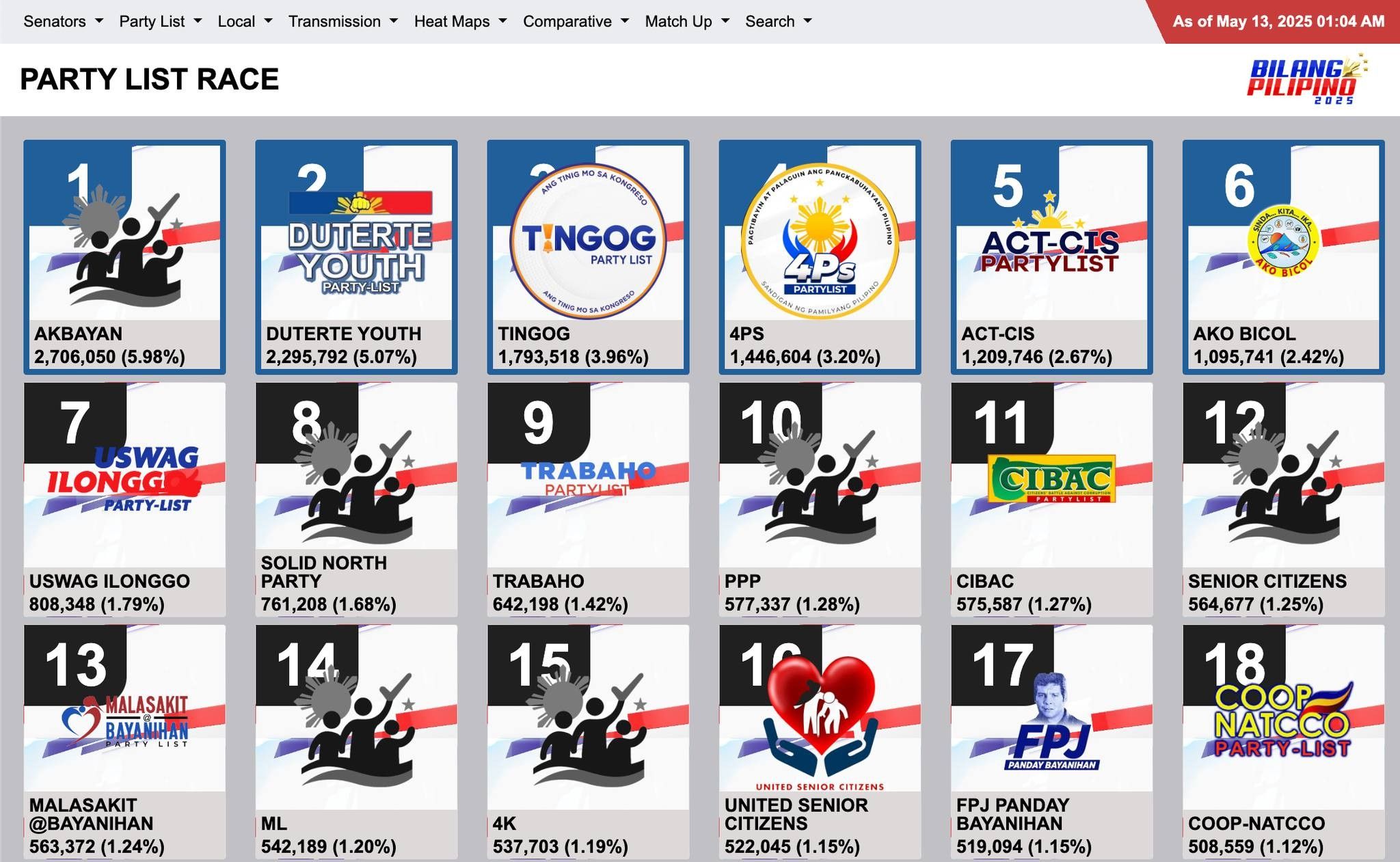The height and width of the screenshot is (862, 1400).
Task: Open the COOP-NATCCO card
Action: click(x=1283, y=742)
